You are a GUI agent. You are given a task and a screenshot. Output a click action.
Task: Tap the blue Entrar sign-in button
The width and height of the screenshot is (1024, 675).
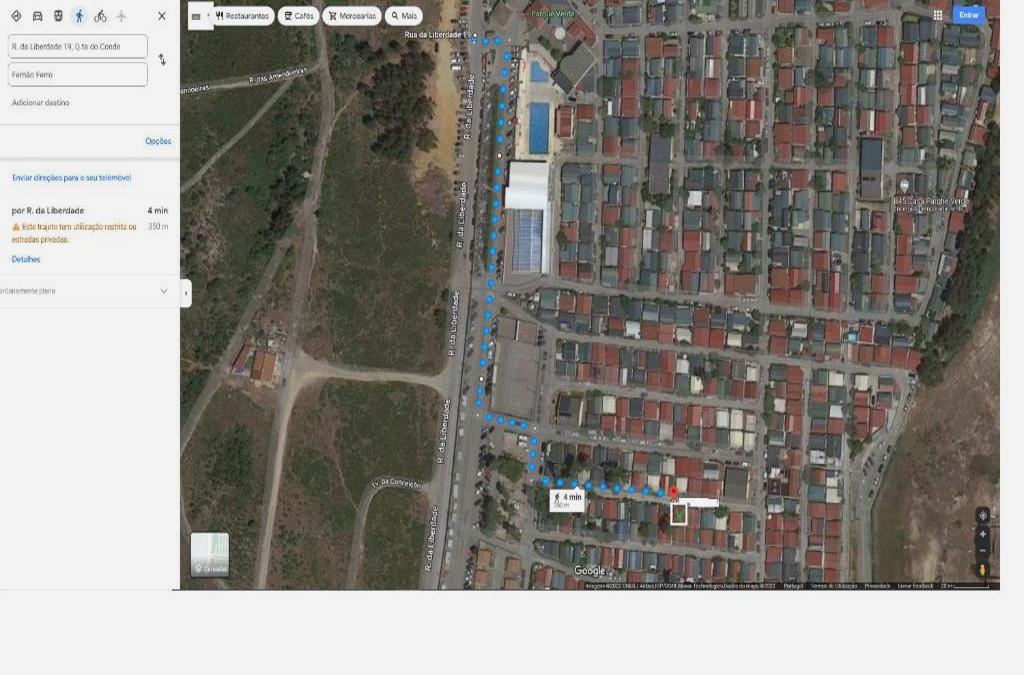click(x=968, y=15)
